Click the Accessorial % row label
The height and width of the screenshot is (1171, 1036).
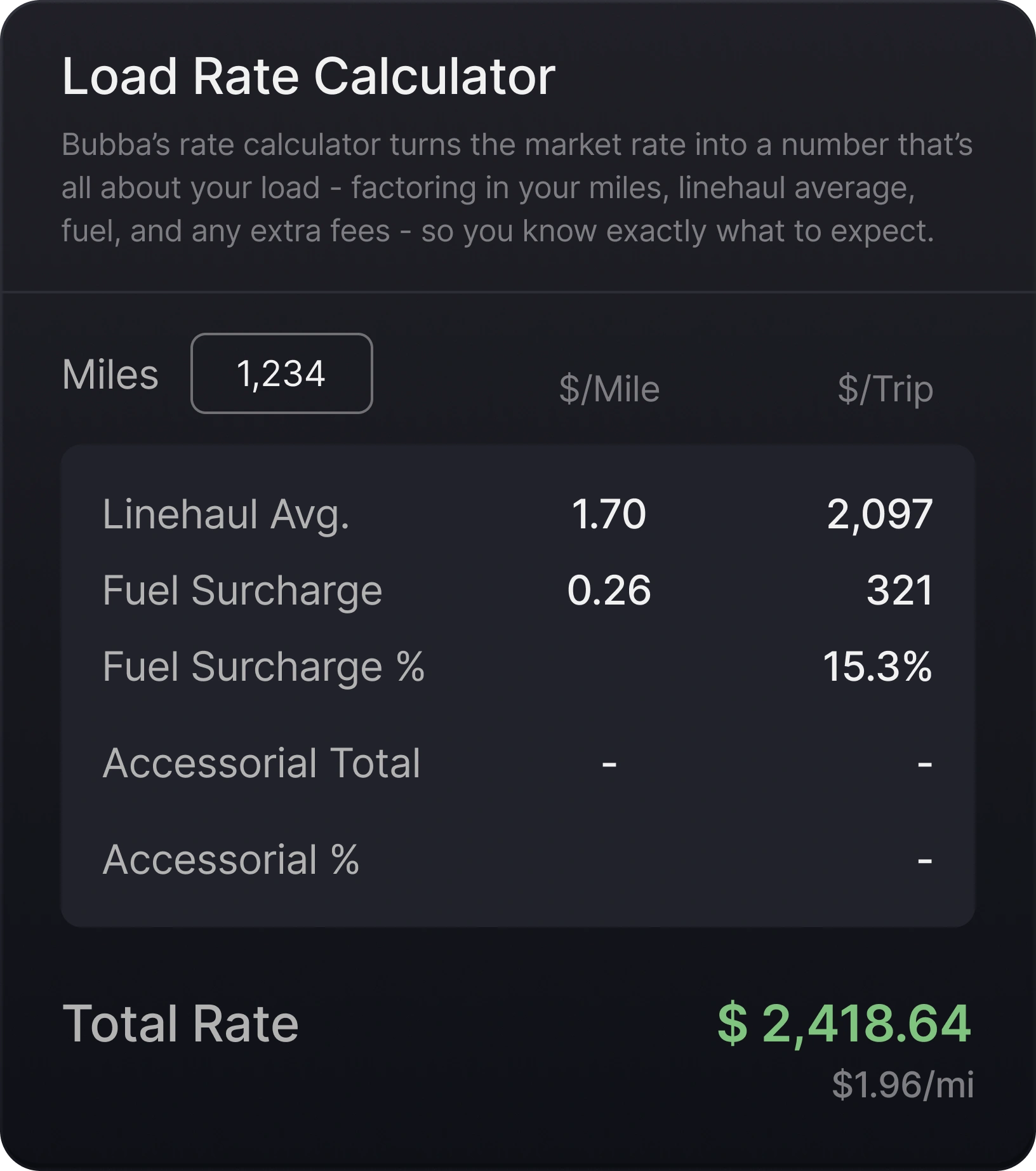point(229,860)
